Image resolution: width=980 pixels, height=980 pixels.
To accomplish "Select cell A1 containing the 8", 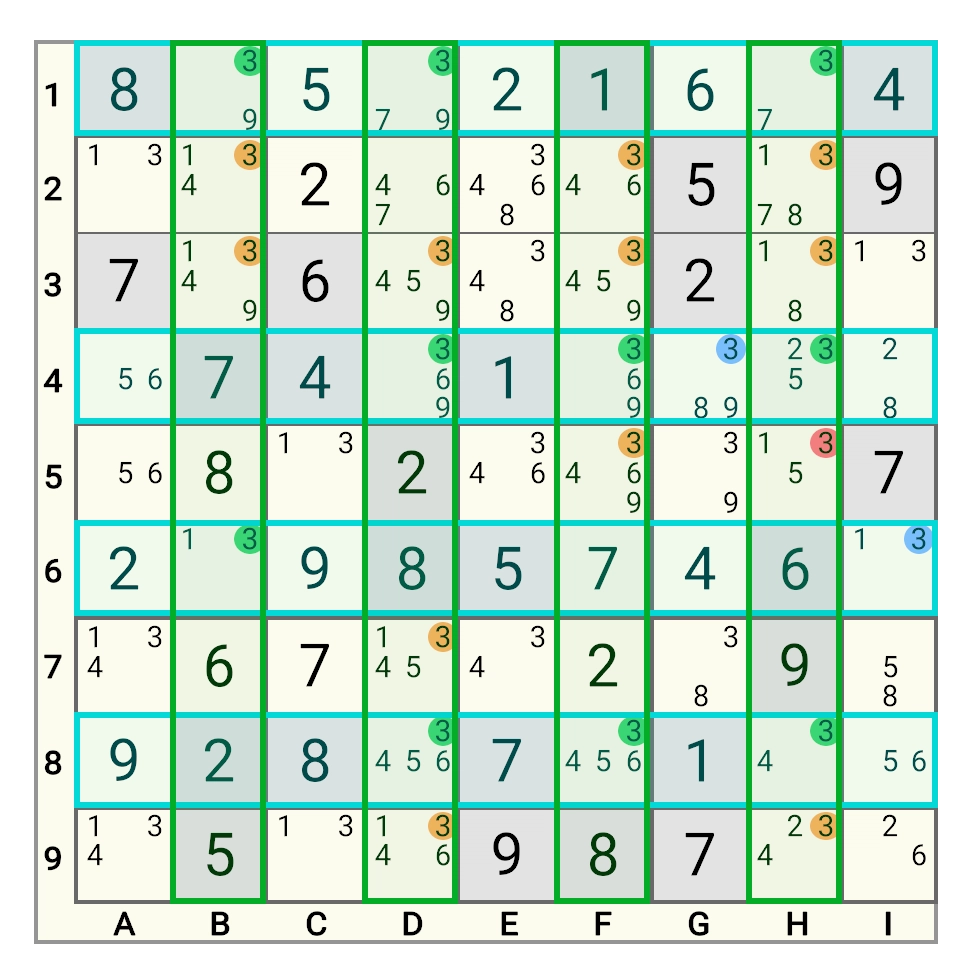I will coord(124,90).
